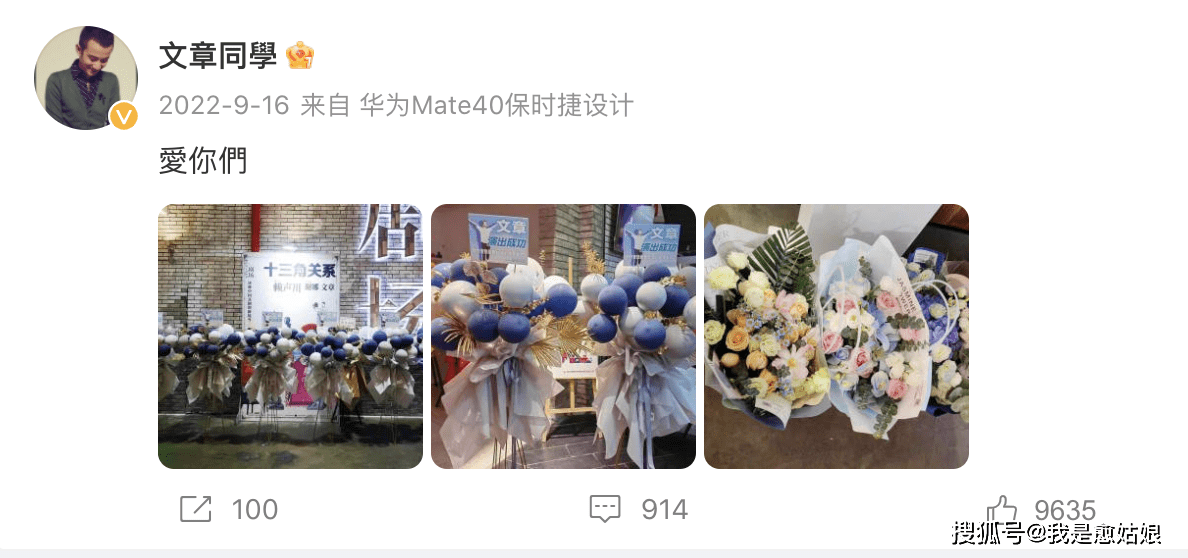Image resolution: width=1188 pixels, height=558 pixels.
Task: Open the third photo of flower bouquets
Action: click(x=836, y=336)
